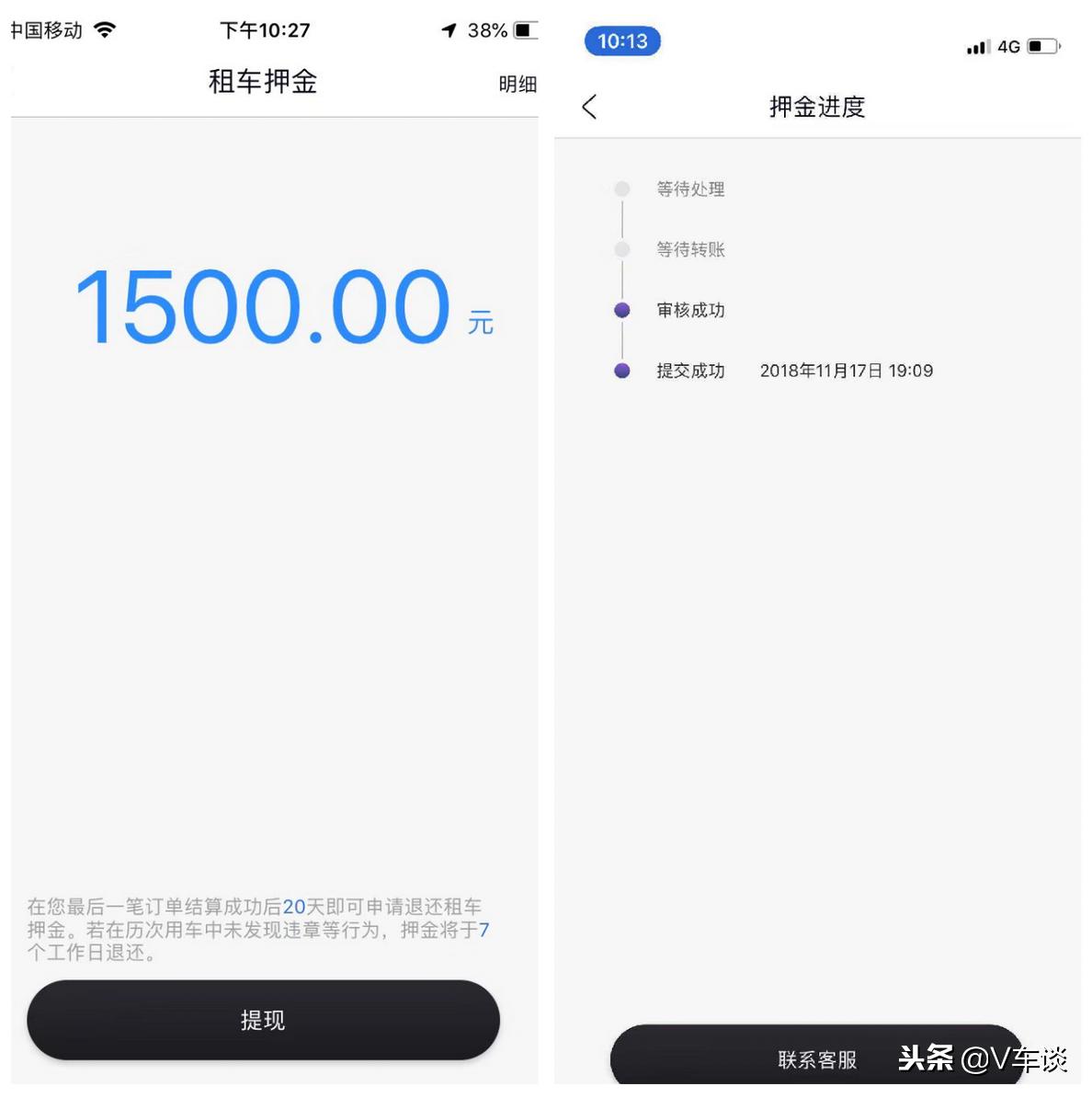Select the 审核成功 status dot
This screenshot has width=1092, height=1098.
(622, 310)
